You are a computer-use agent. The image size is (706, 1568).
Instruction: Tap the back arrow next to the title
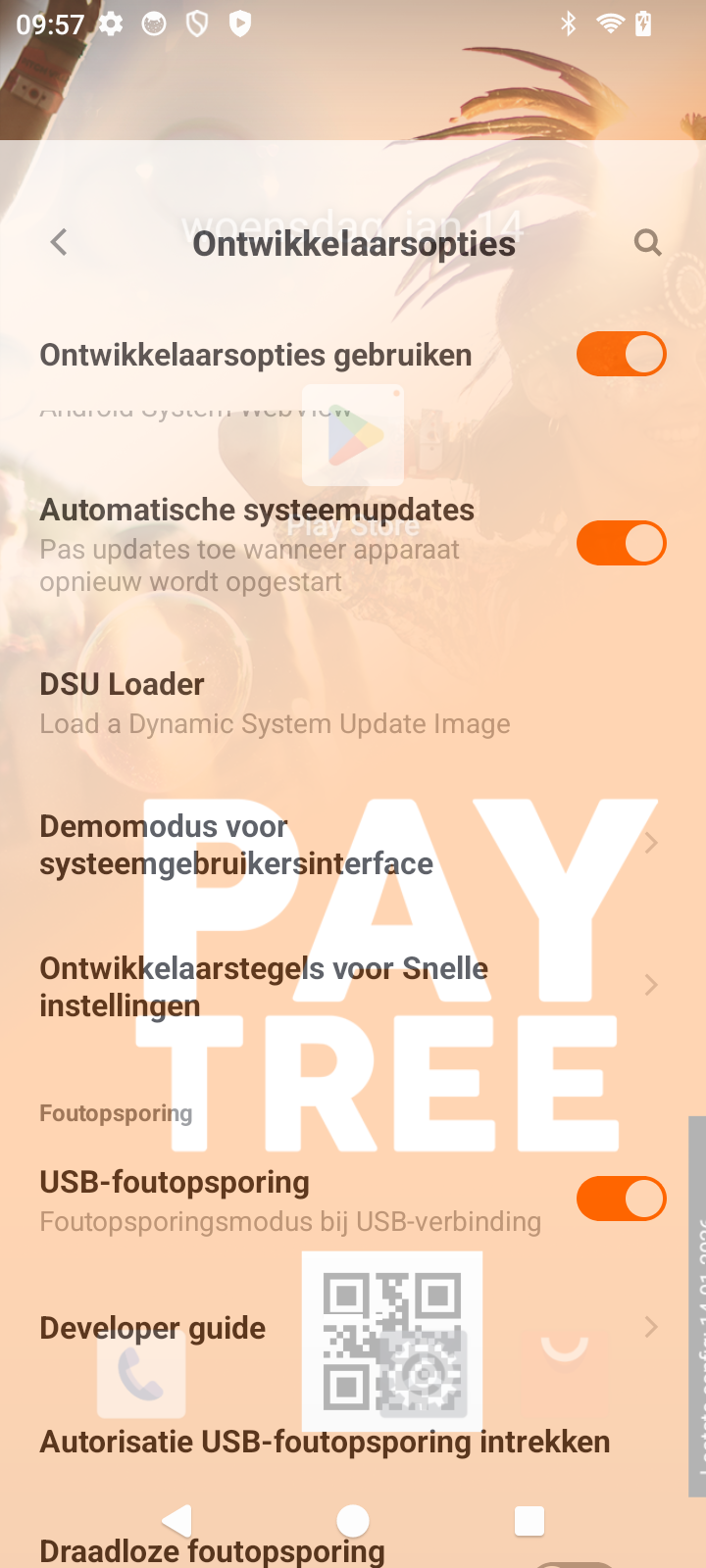coord(58,242)
